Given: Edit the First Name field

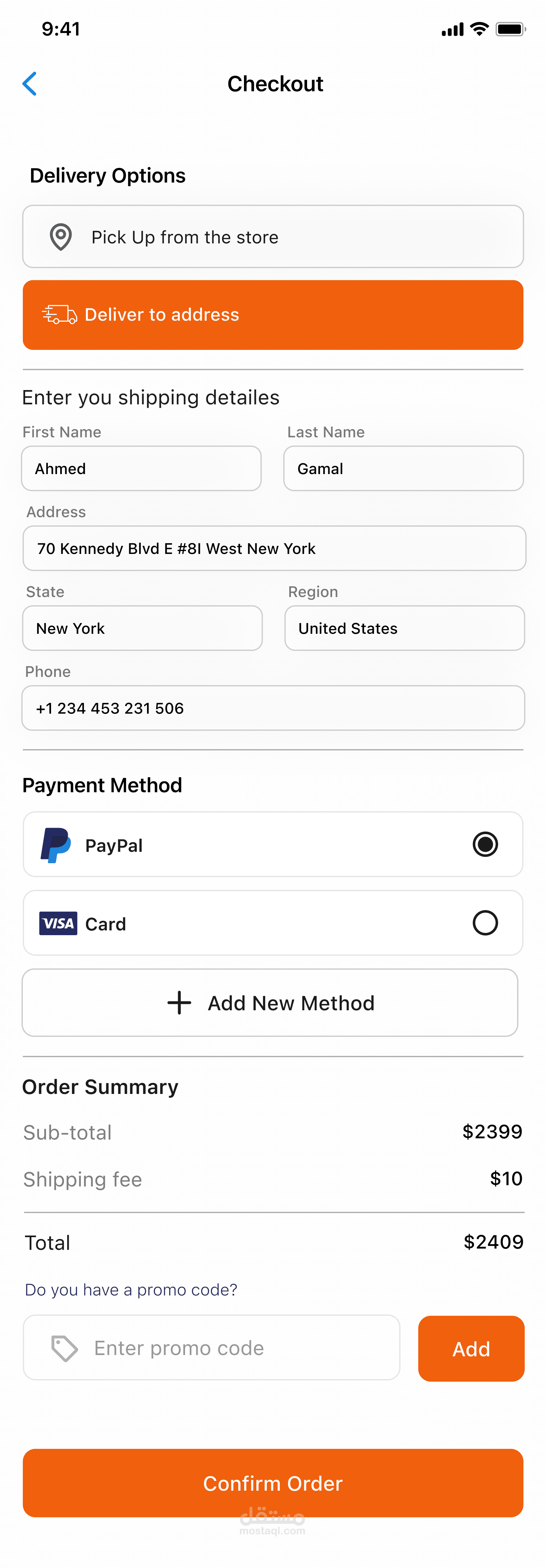Looking at the screenshot, I should tap(141, 469).
